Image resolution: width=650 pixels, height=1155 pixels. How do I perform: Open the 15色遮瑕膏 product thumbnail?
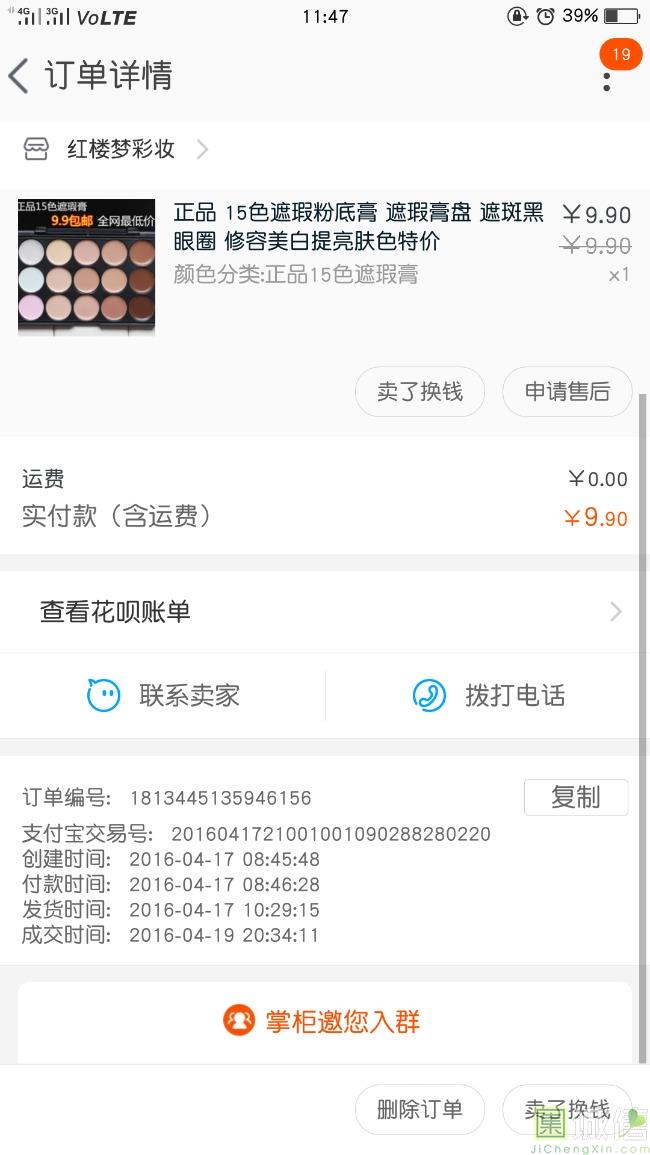pos(87,266)
